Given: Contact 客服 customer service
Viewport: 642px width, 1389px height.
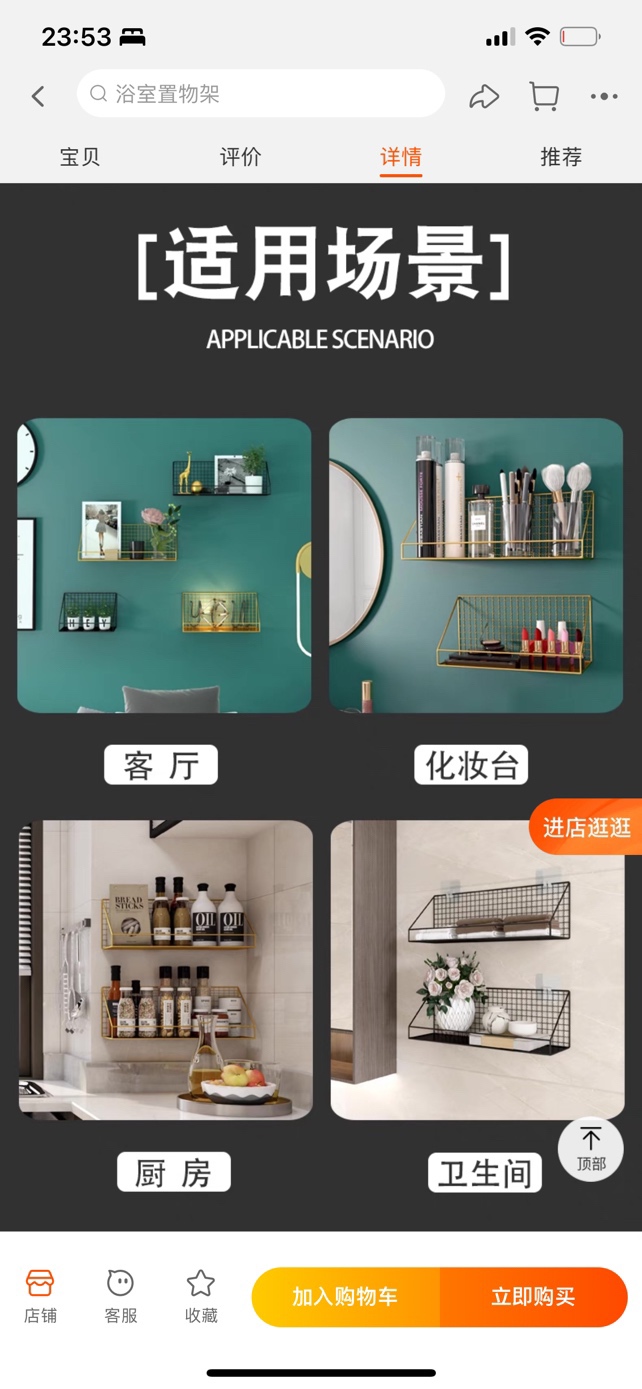Looking at the screenshot, I should point(120,1296).
